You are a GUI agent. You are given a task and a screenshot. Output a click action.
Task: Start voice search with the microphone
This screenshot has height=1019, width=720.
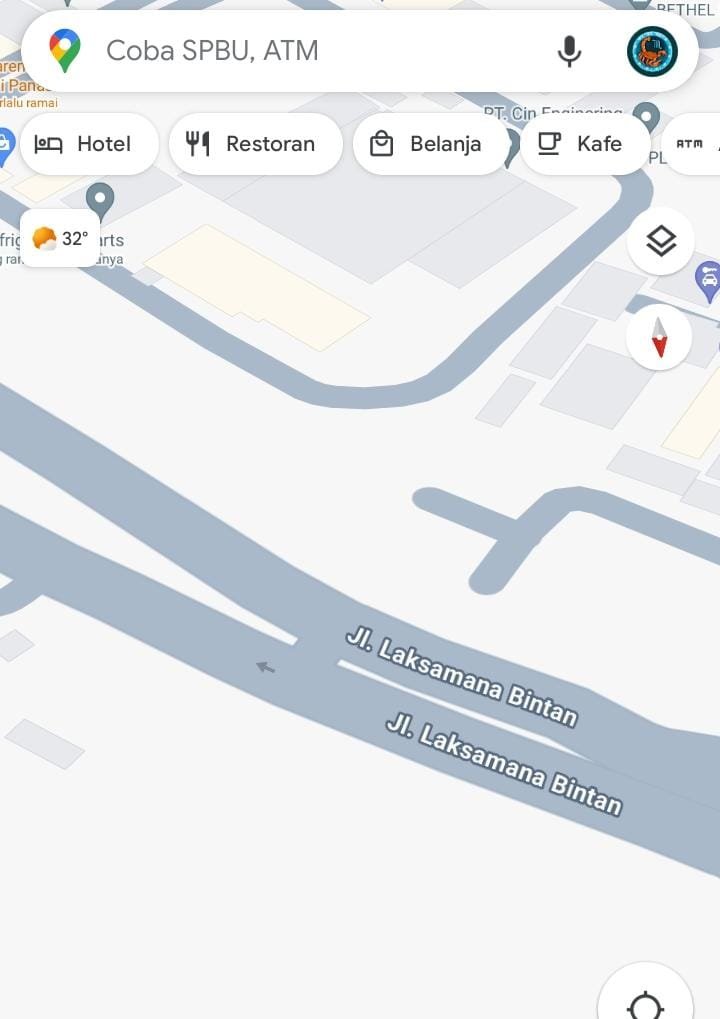pyautogui.click(x=569, y=50)
